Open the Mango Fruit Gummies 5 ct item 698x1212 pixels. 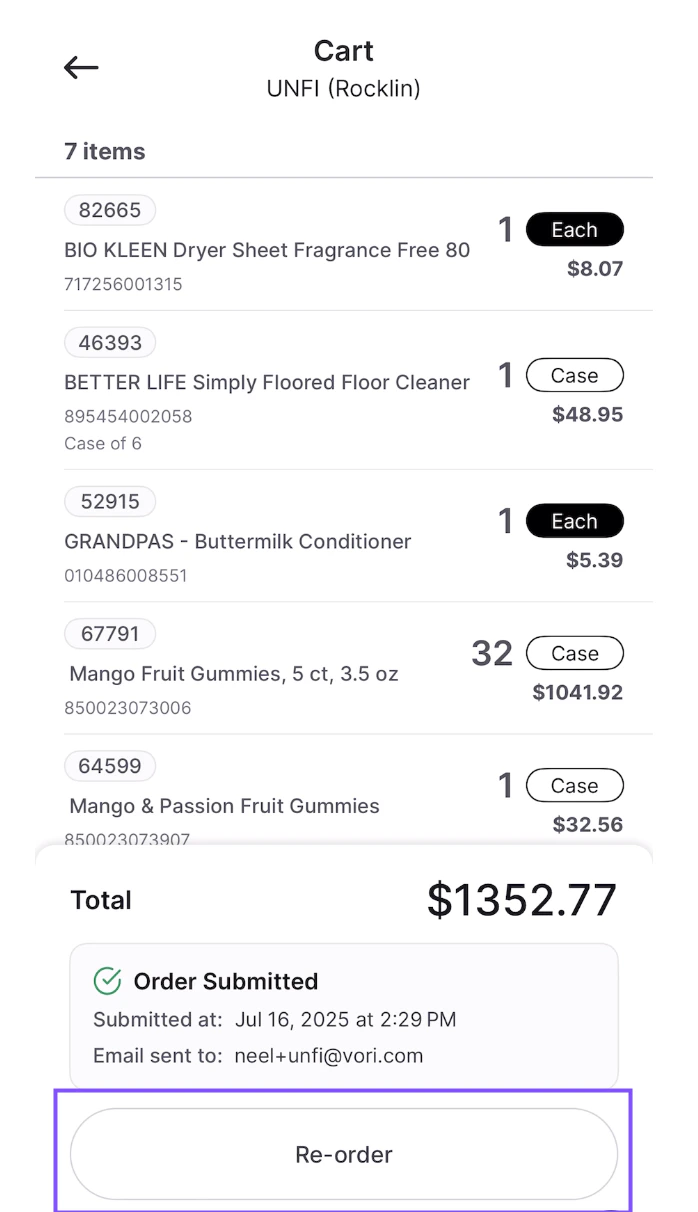[234, 674]
